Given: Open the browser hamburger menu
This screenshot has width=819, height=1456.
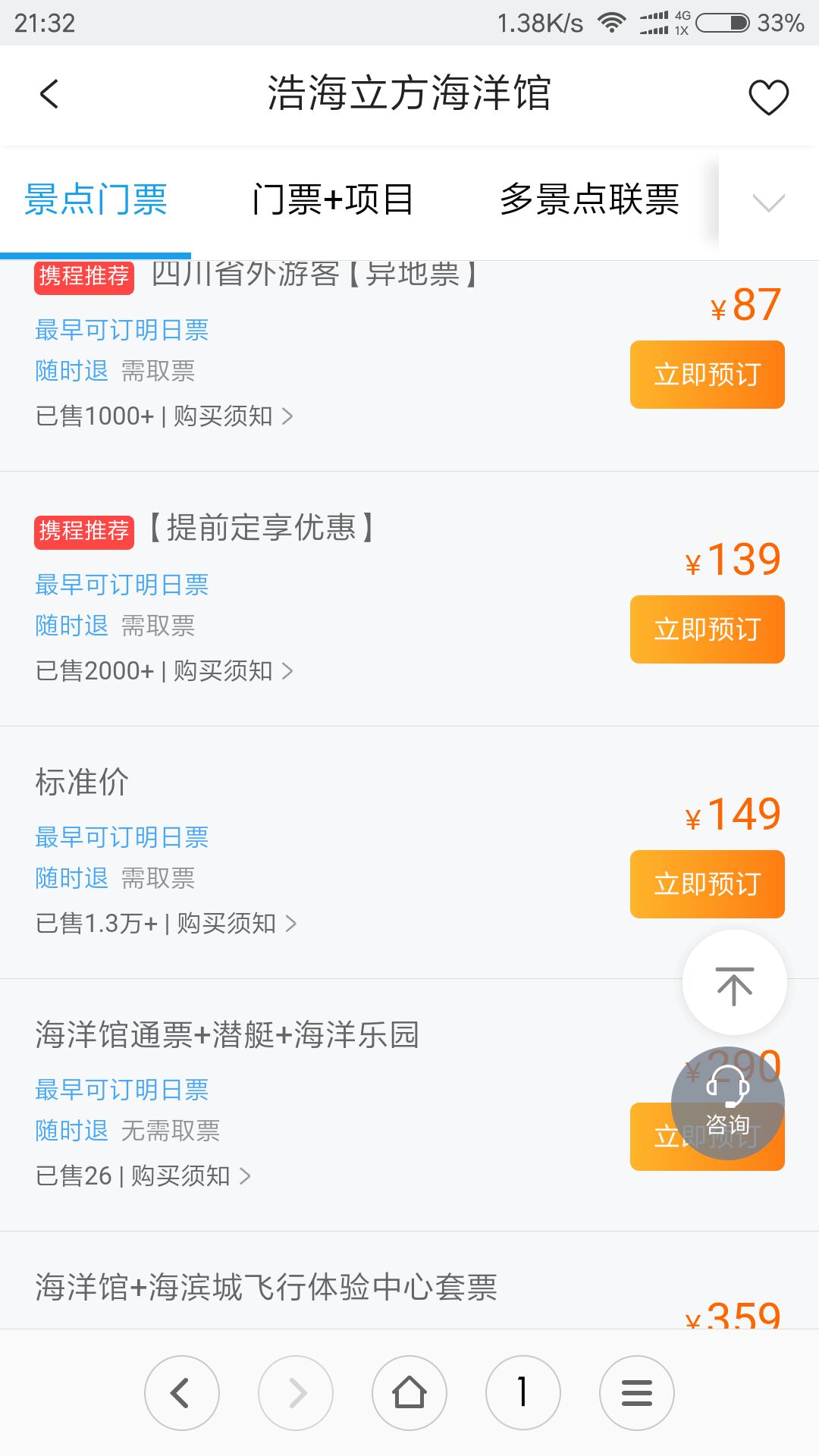Looking at the screenshot, I should pos(637,1393).
